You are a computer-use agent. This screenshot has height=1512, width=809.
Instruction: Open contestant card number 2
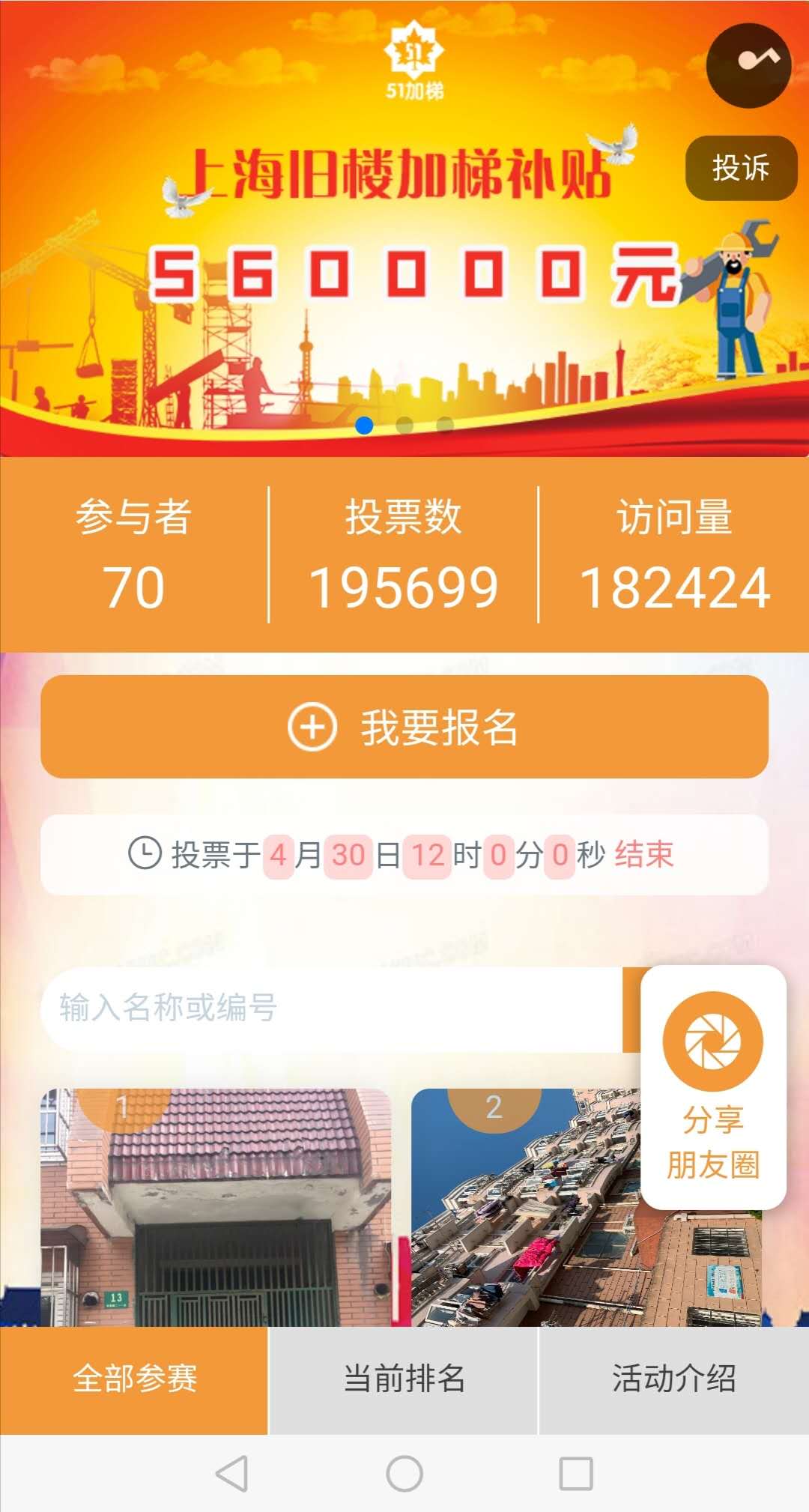(524, 1207)
